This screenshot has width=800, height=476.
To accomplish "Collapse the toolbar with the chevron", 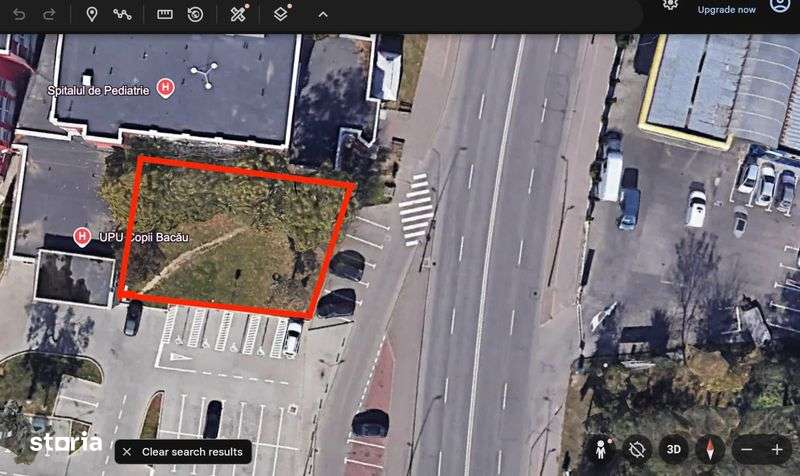I will 322,14.
